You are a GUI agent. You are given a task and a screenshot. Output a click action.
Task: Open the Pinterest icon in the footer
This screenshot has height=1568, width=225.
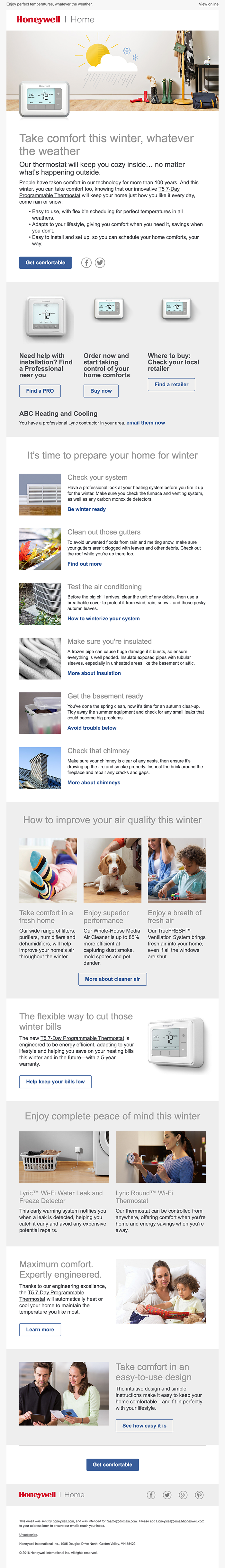[x=199, y=1495]
